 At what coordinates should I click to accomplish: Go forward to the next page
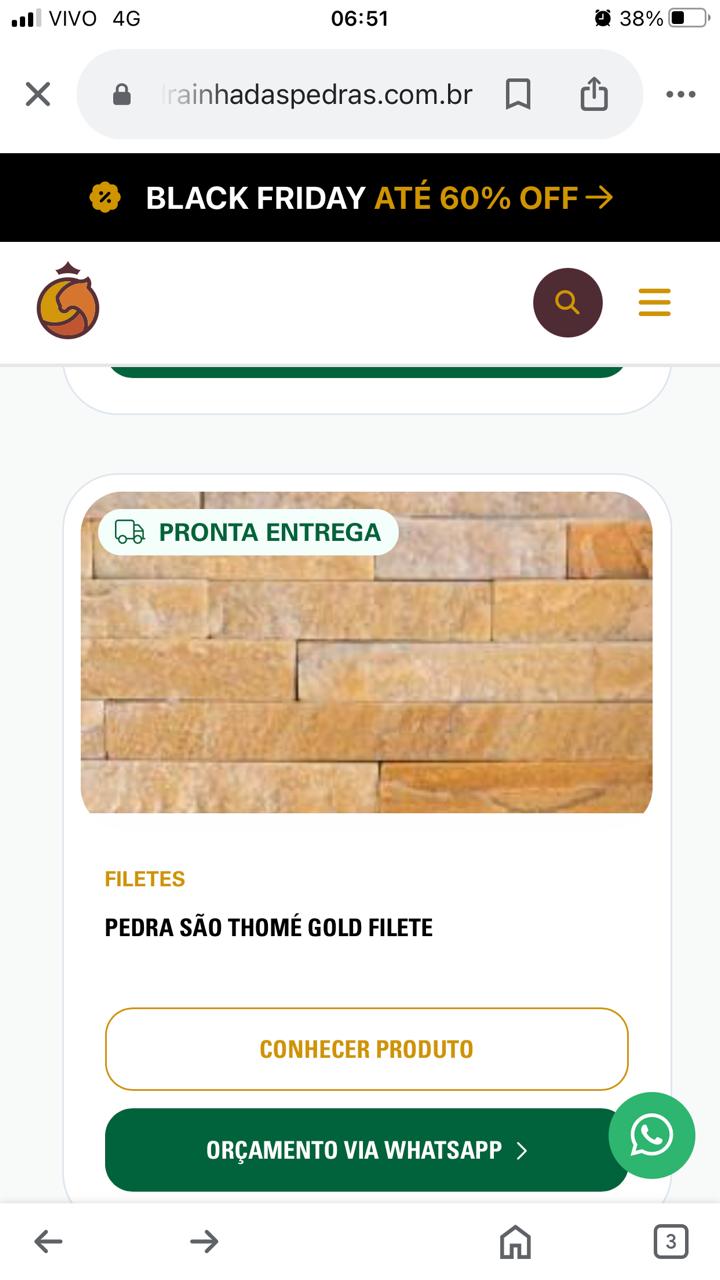click(204, 1242)
